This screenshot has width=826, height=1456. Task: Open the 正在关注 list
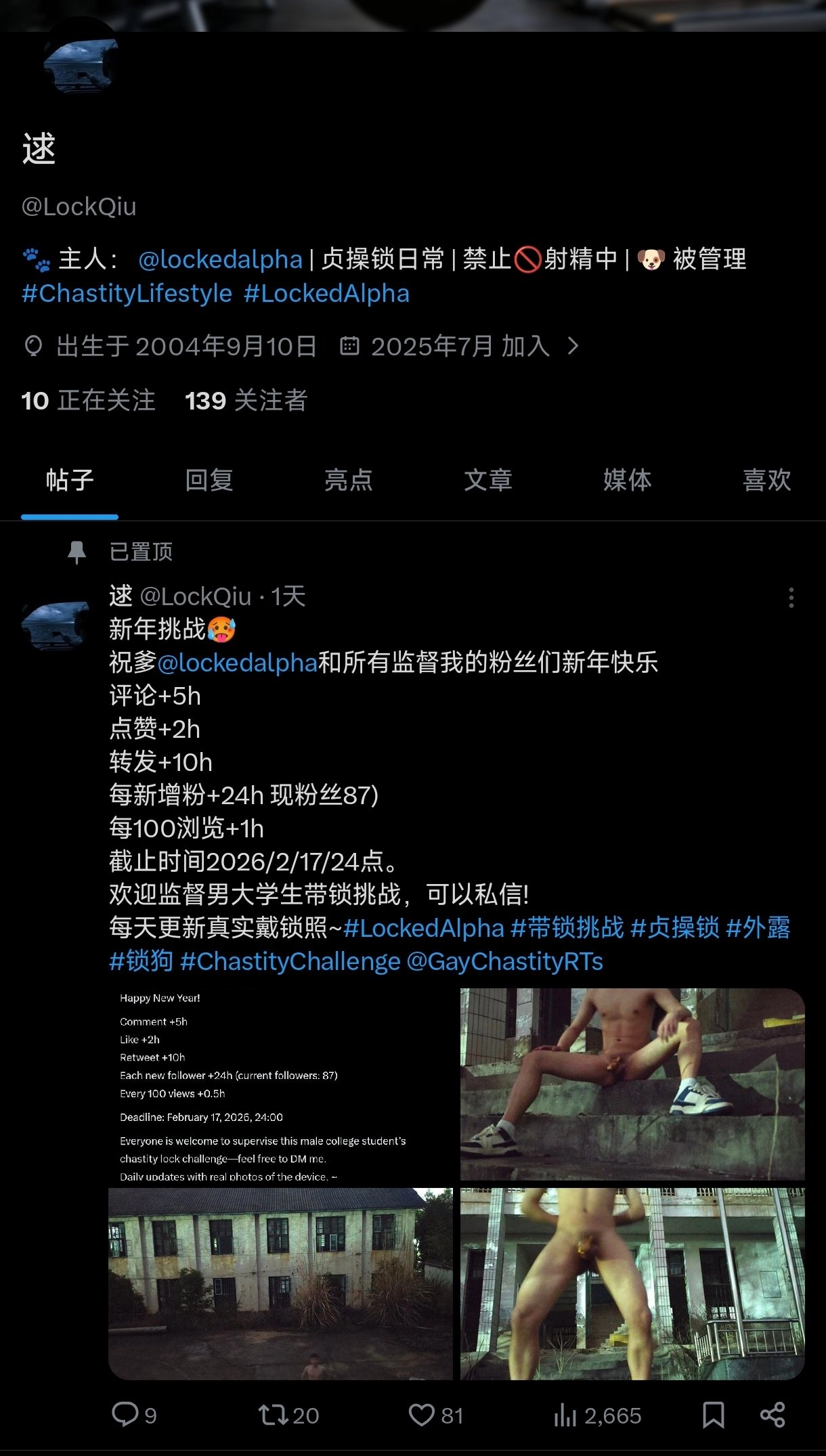(89, 401)
